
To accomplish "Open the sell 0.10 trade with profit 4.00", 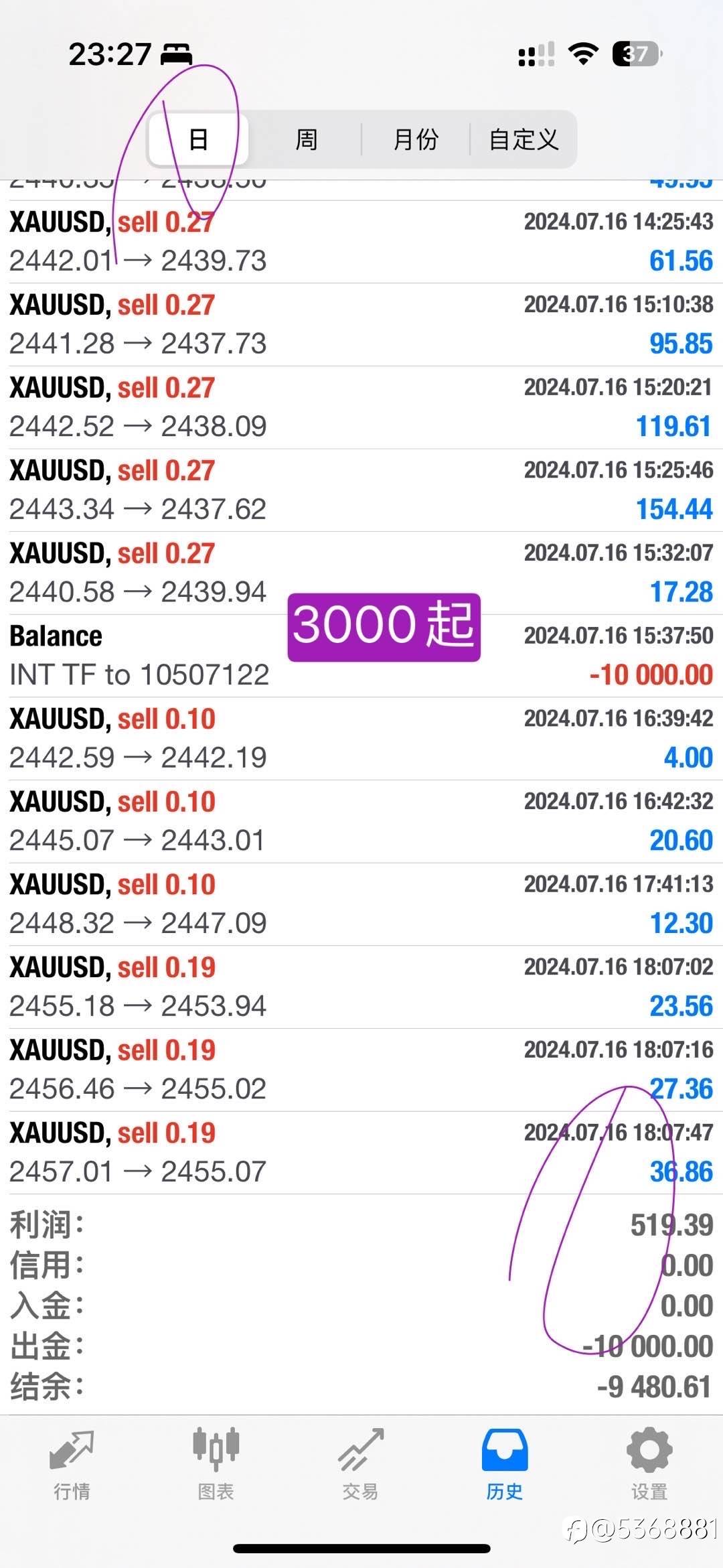I will pos(361,739).
